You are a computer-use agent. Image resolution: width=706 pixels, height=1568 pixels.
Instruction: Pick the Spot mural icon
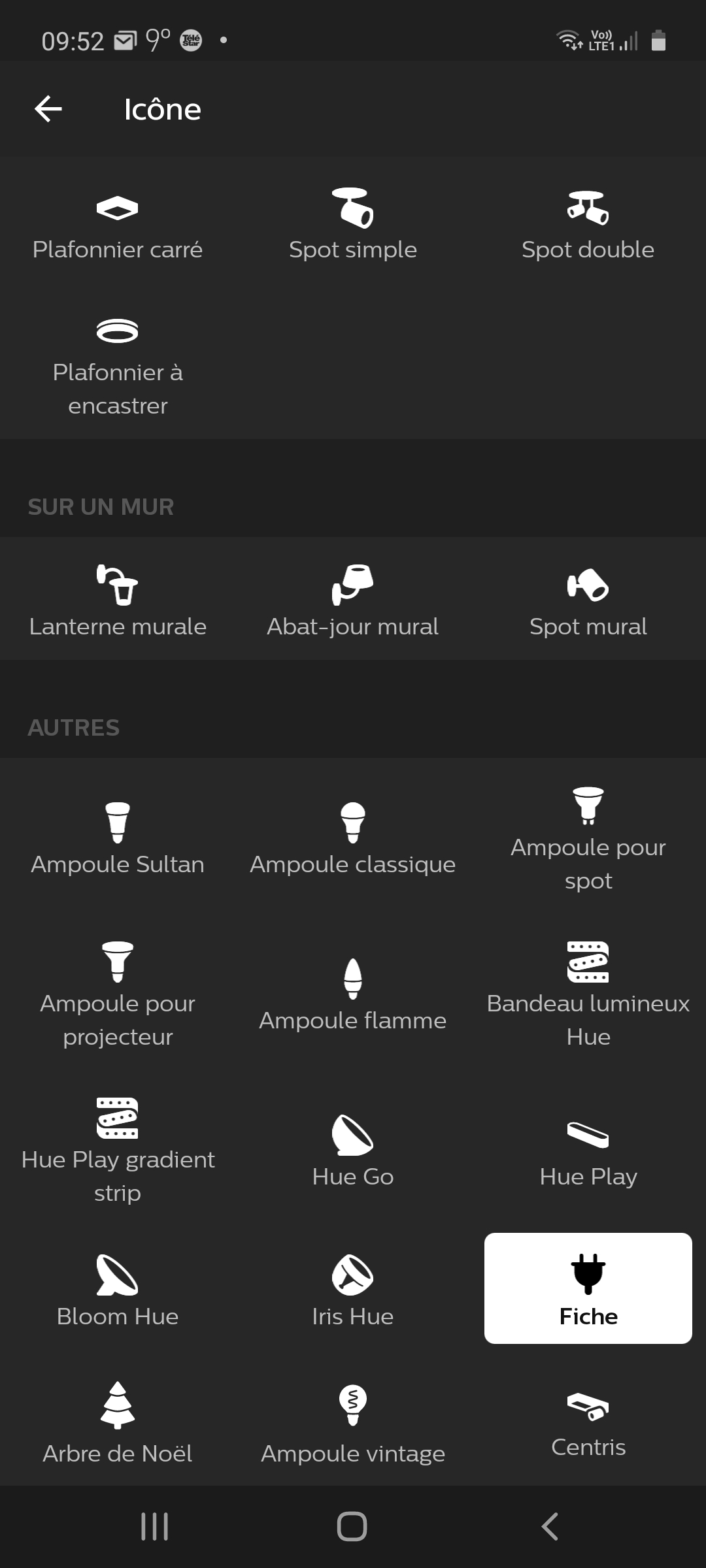click(x=588, y=600)
